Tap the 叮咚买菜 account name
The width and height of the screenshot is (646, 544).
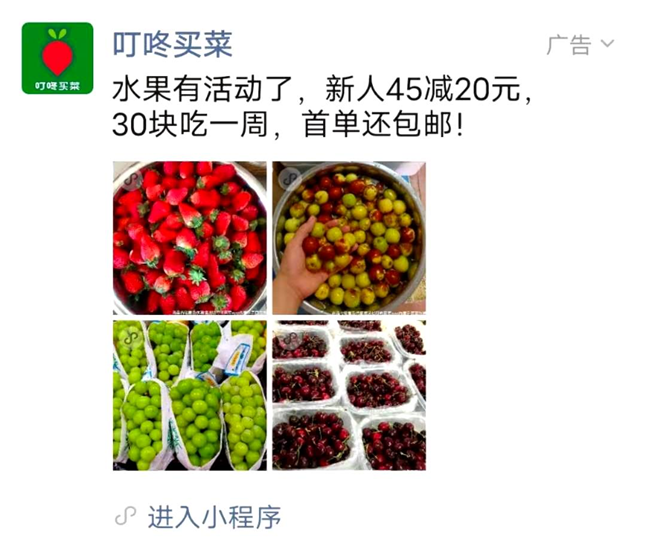(172, 44)
